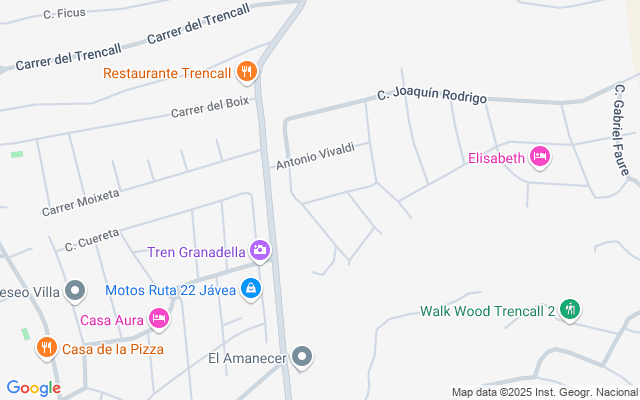The image size is (640, 400).
Task: Tap the El Amanecer place marker
Action: point(303,357)
